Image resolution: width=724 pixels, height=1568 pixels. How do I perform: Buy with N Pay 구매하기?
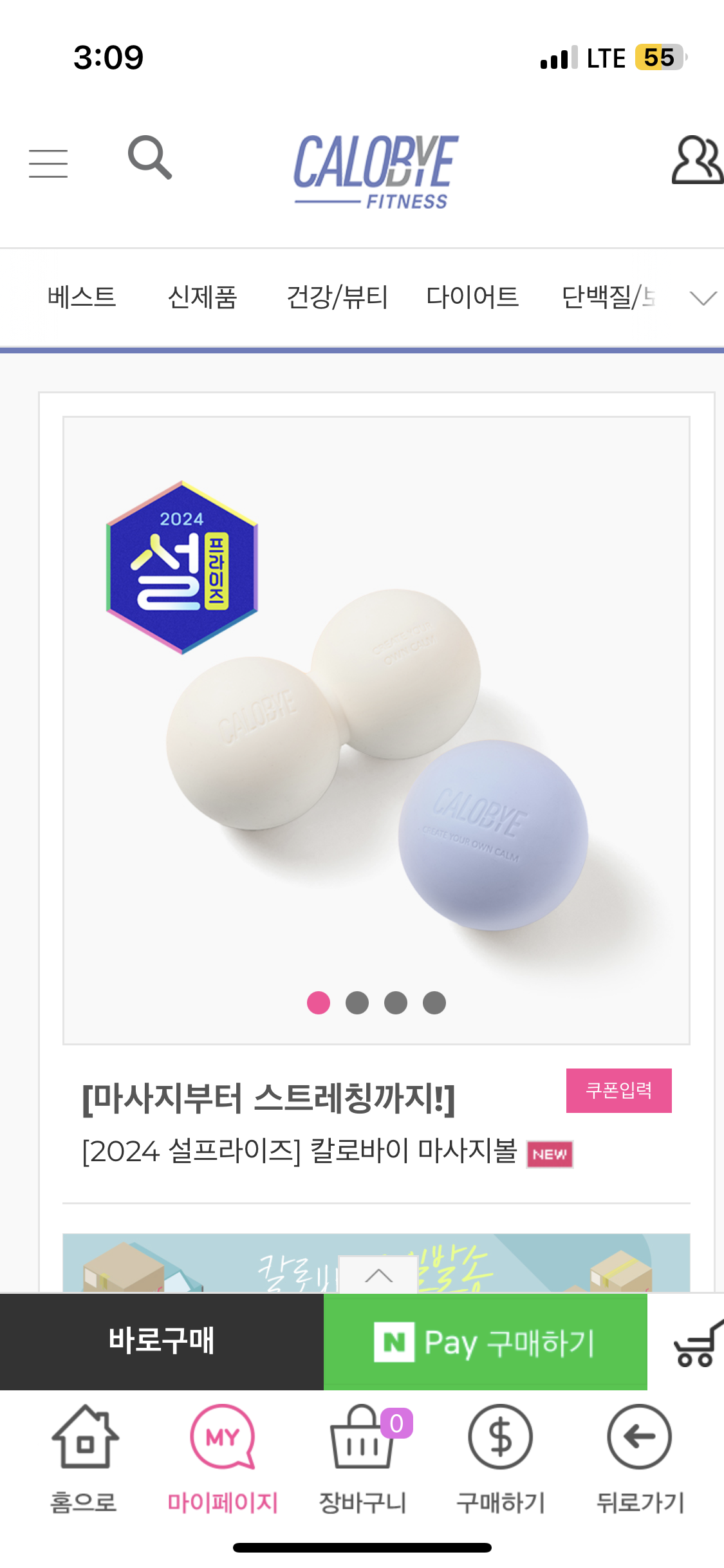click(x=485, y=1342)
